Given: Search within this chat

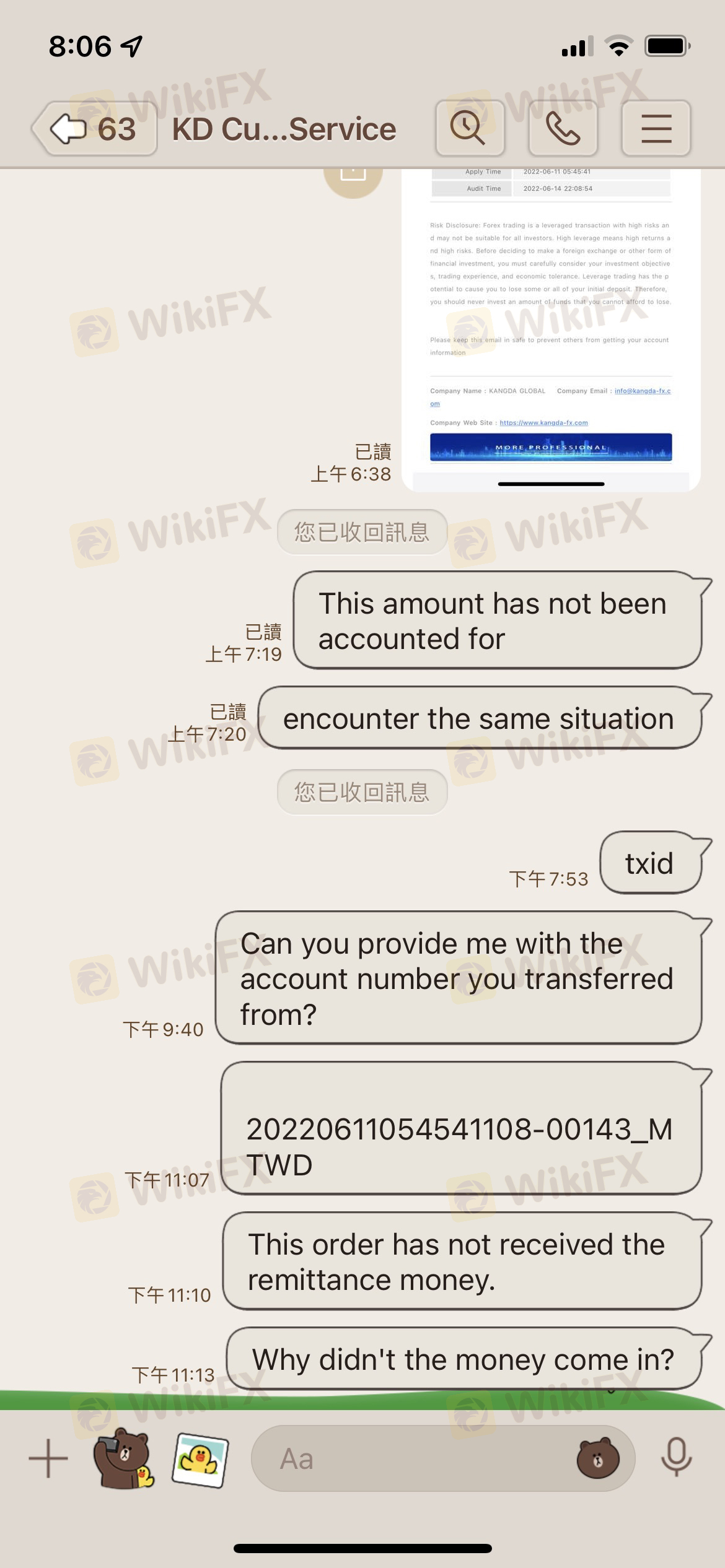Looking at the screenshot, I should [470, 128].
